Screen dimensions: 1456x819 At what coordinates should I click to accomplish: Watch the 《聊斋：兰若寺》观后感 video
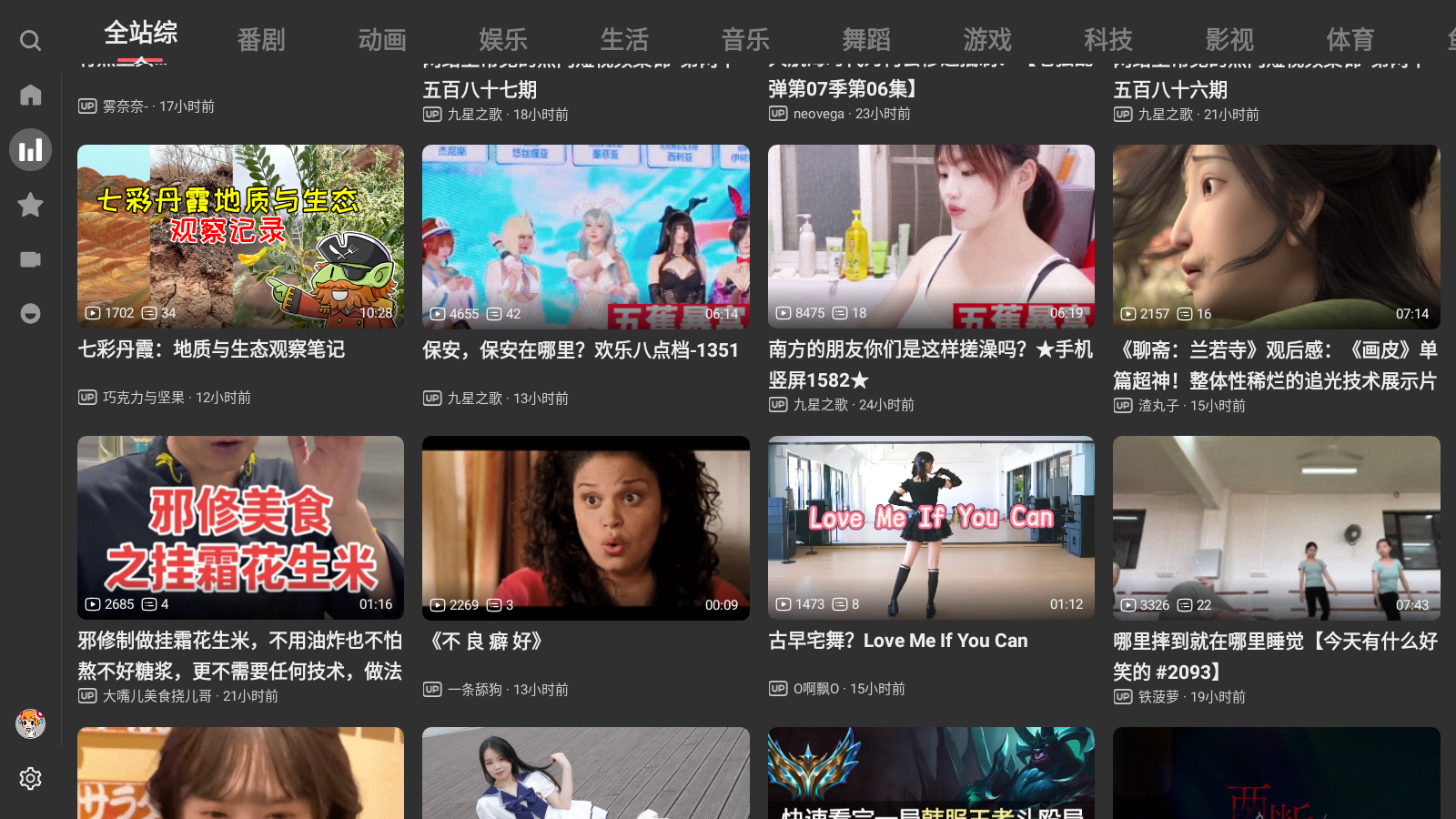(x=1276, y=237)
